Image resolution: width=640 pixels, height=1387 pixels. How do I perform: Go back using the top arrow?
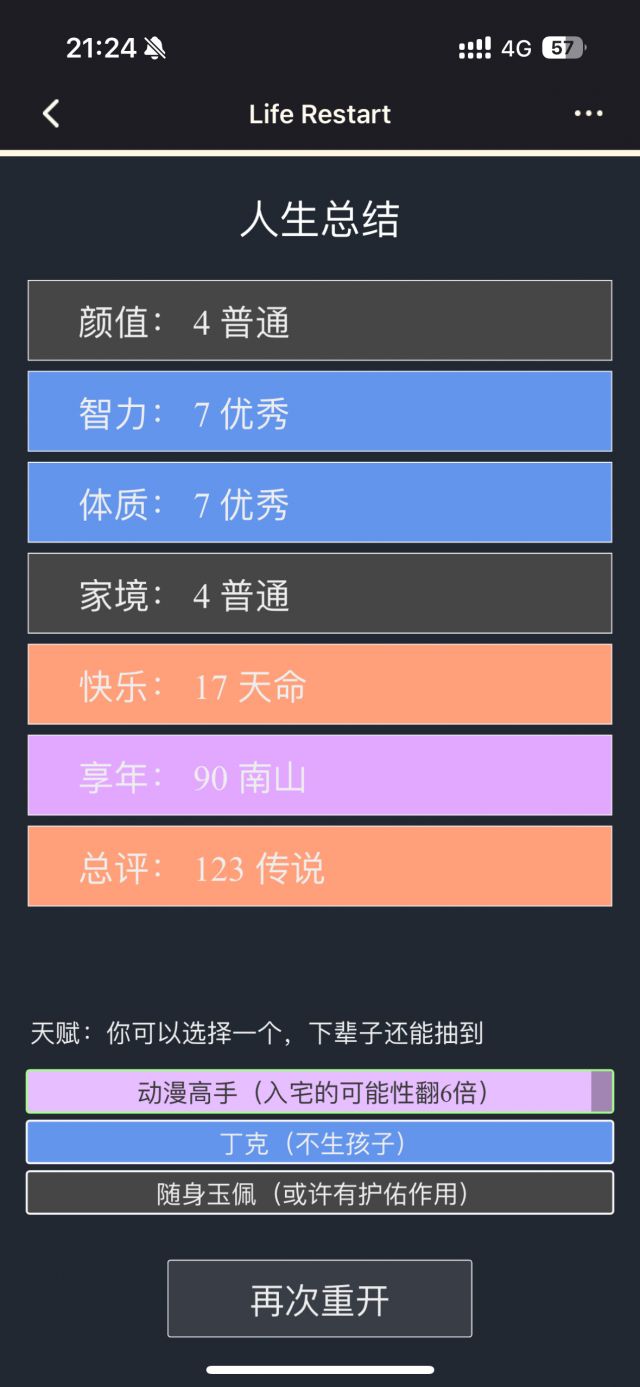click(x=52, y=114)
